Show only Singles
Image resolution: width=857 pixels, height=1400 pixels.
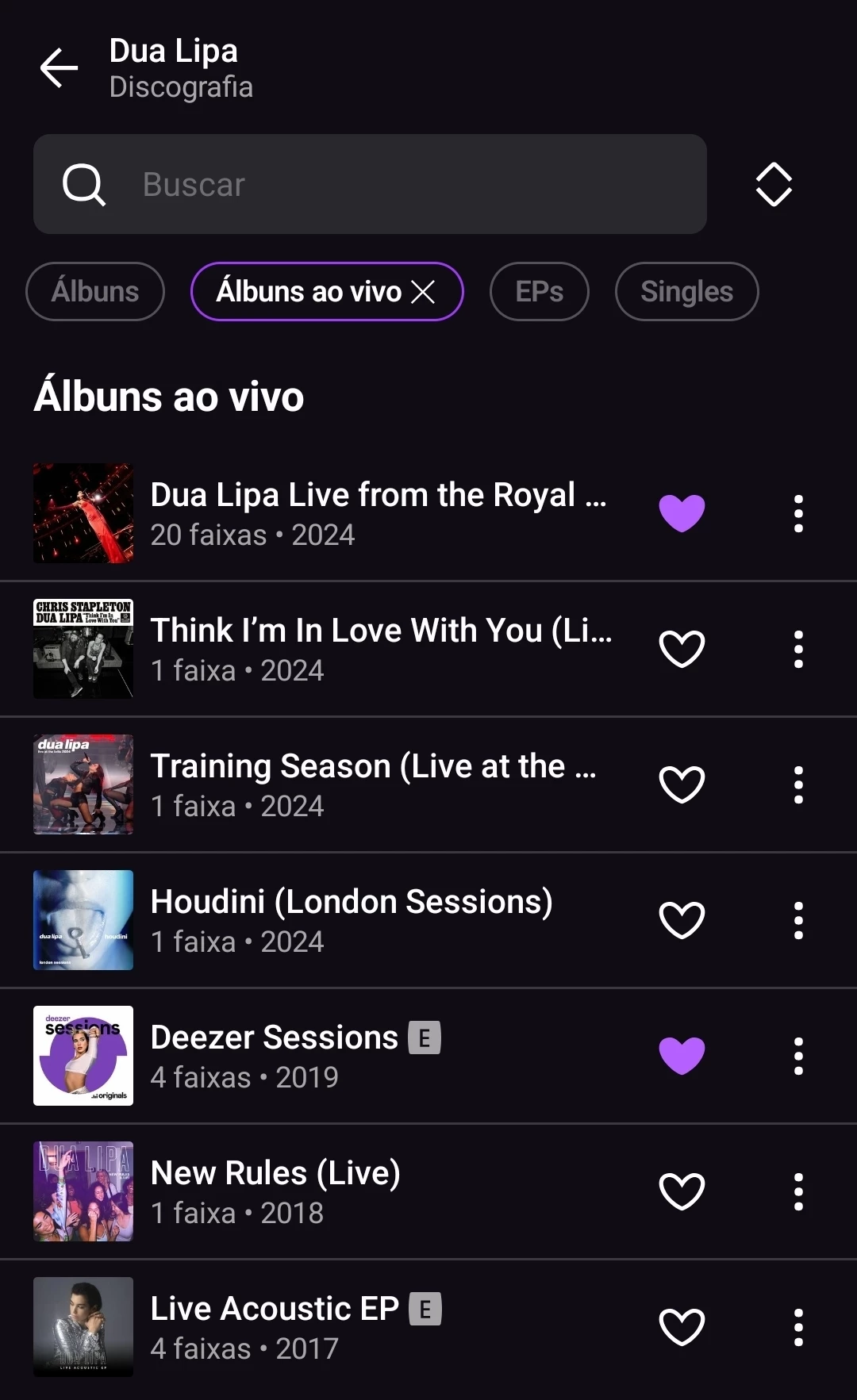(x=686, y=291)
